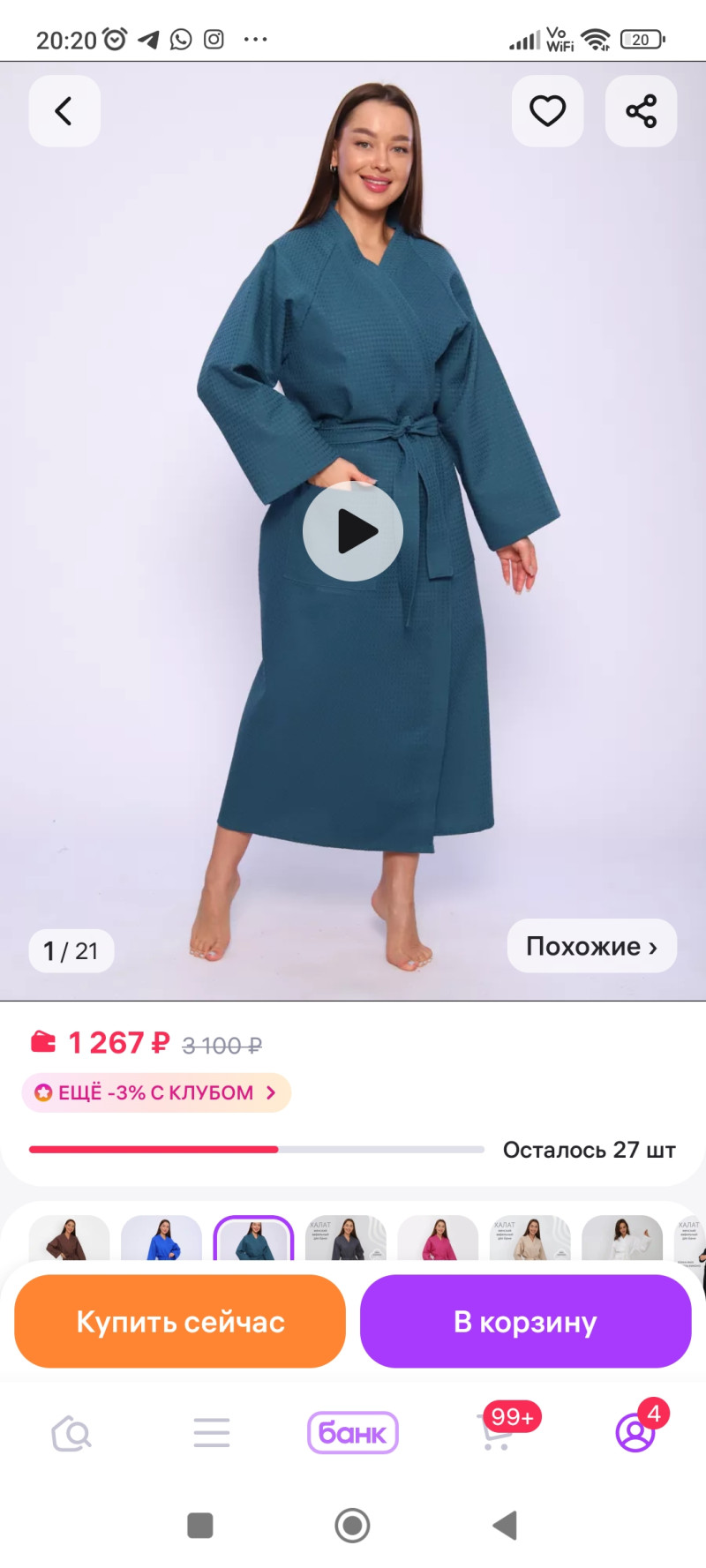
Task: Open the catalog menu tab
Action: tap(212, 1433)
